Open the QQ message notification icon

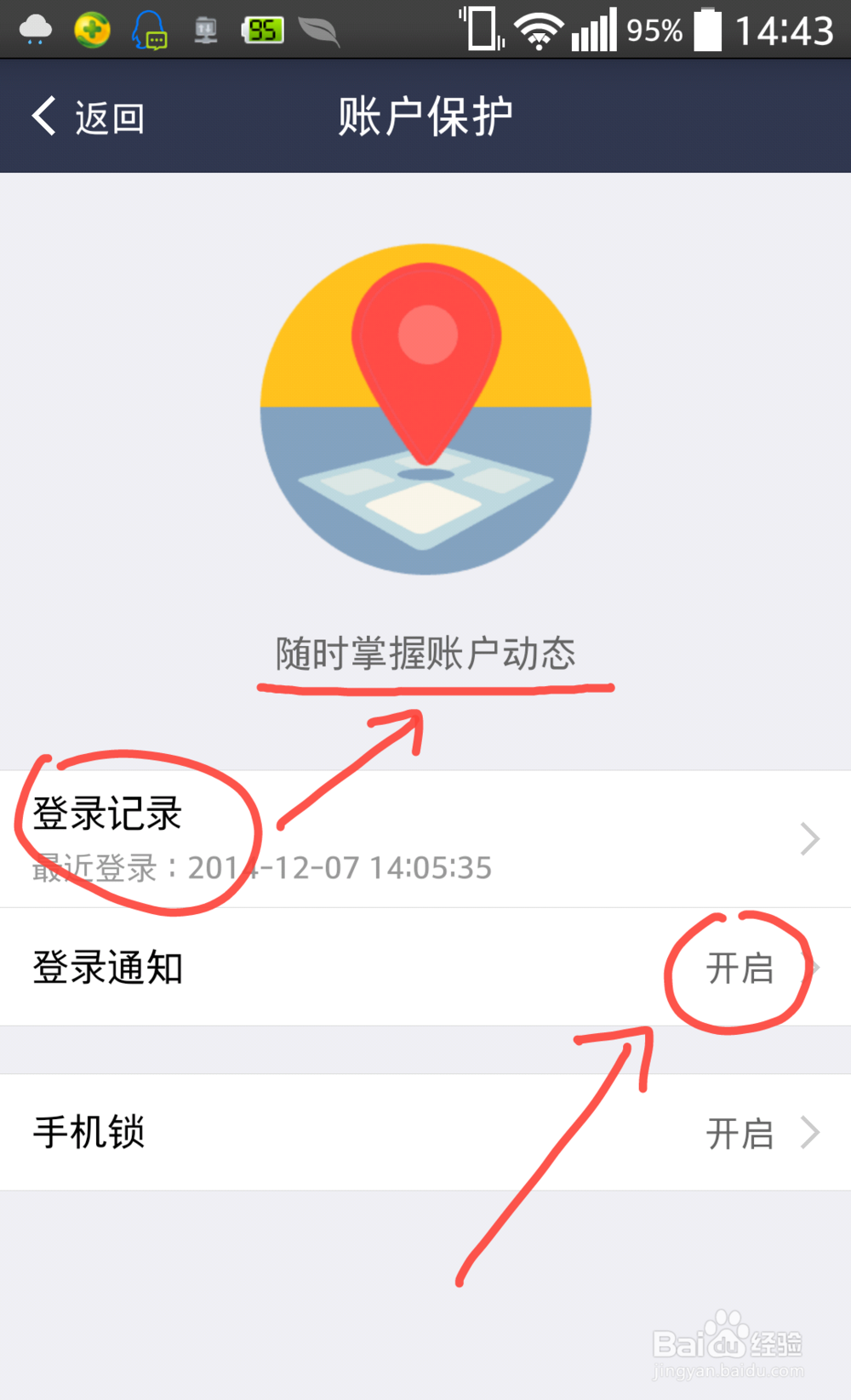[149, 28]
